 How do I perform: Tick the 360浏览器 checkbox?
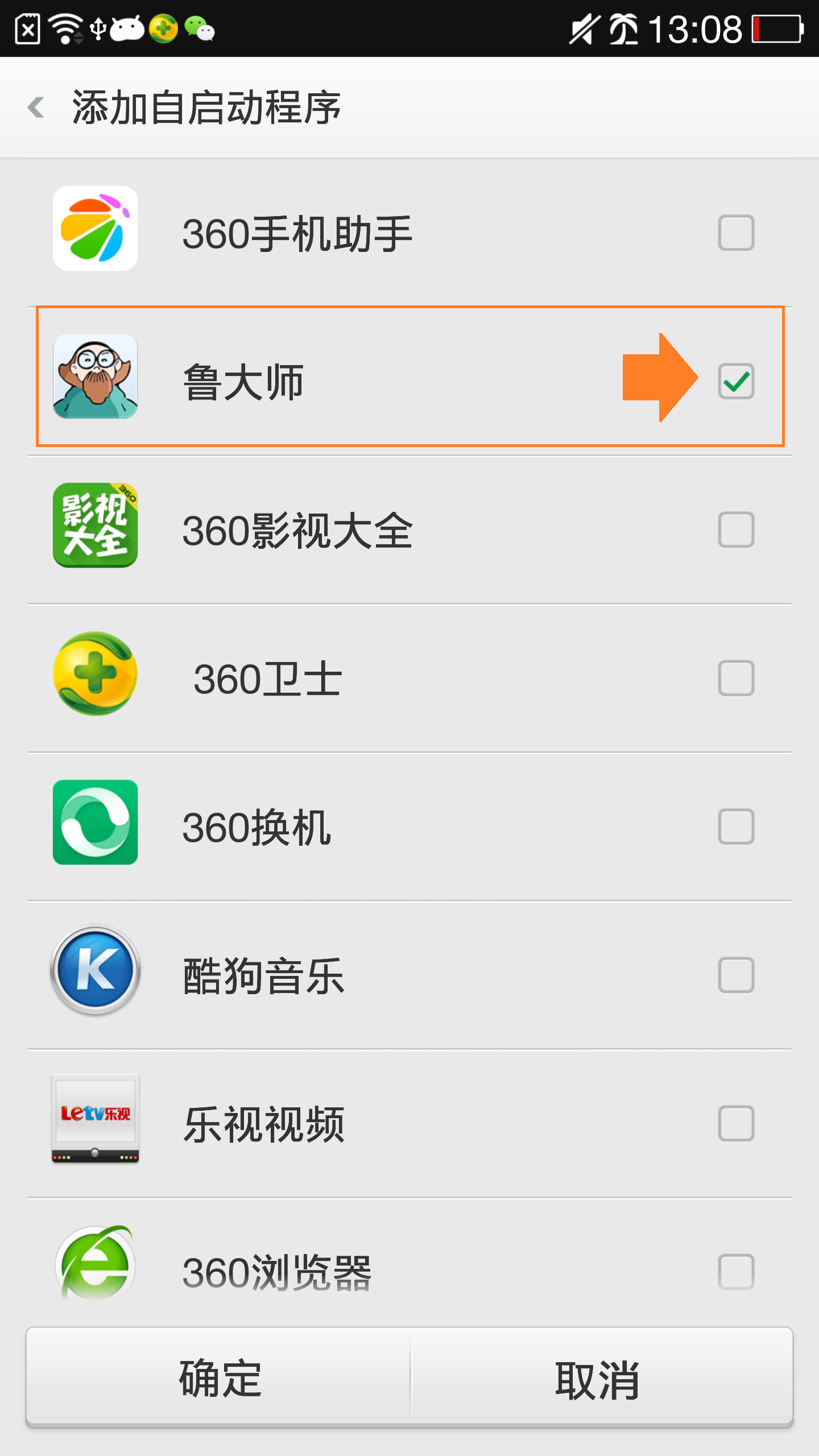click(x=735, y=1272)
